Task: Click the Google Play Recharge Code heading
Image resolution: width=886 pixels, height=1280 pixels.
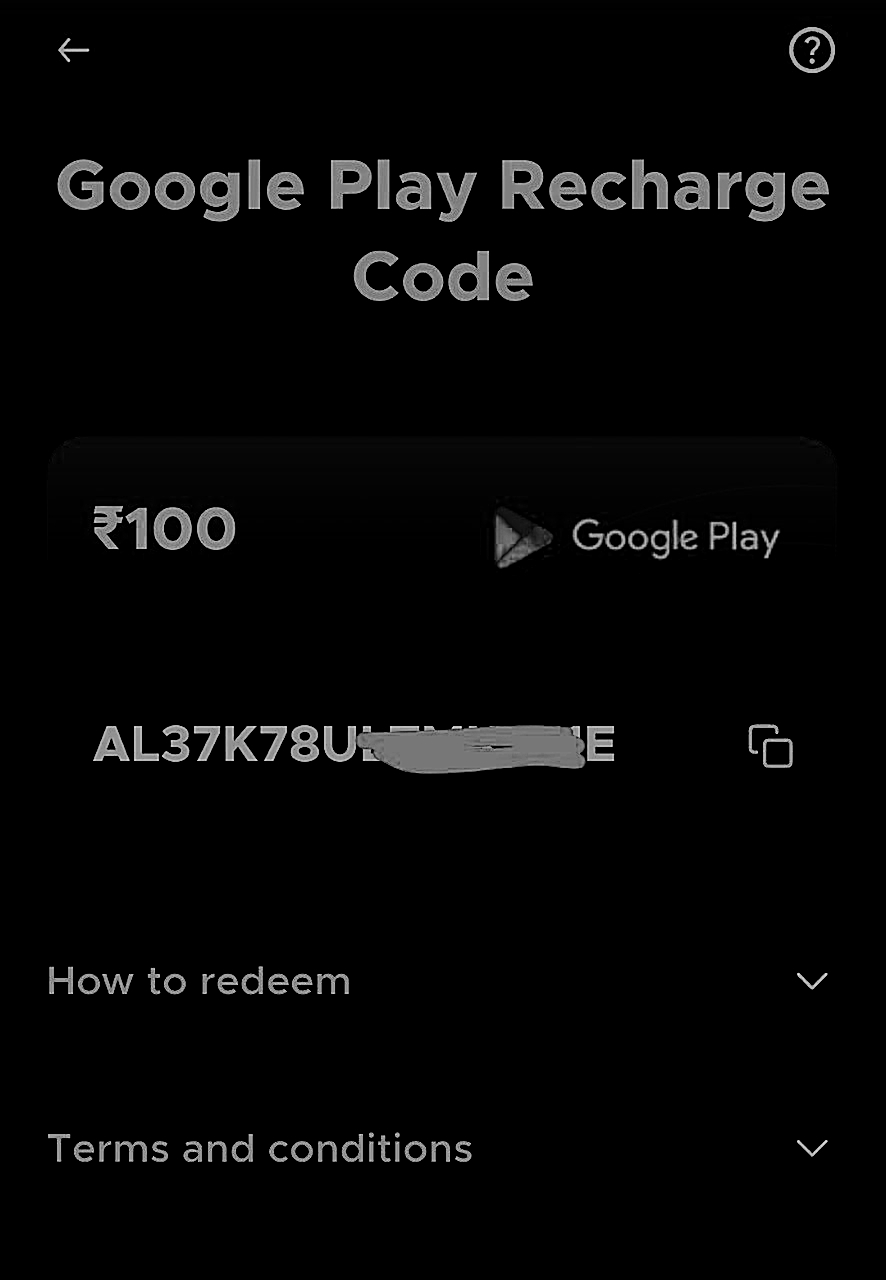Action: click(443, 230)
